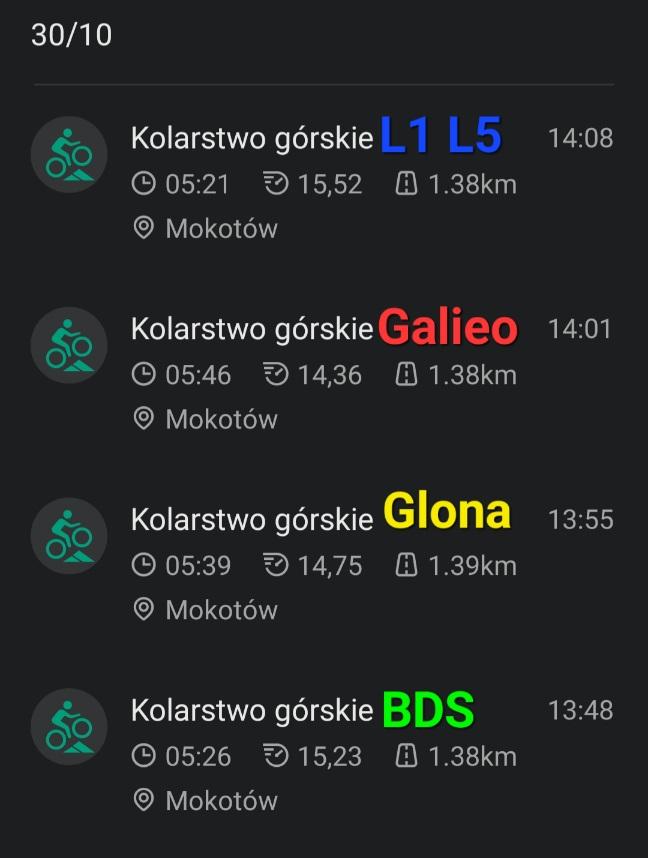Open the 14:08 mountain biking activity
This screenshot has height=858, width=648.
(x=323, y=182)
